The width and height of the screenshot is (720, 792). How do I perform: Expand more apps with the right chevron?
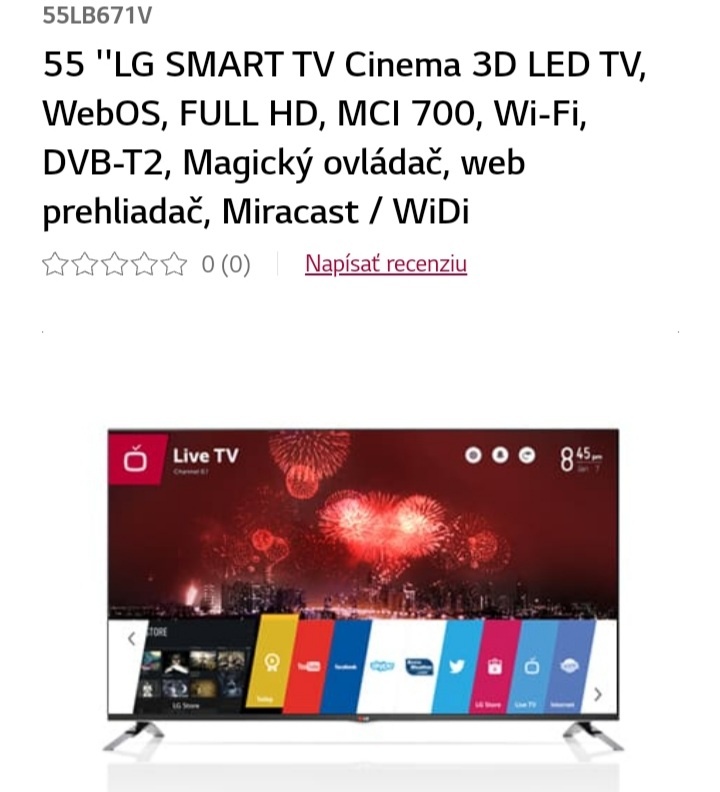[598, 696]
